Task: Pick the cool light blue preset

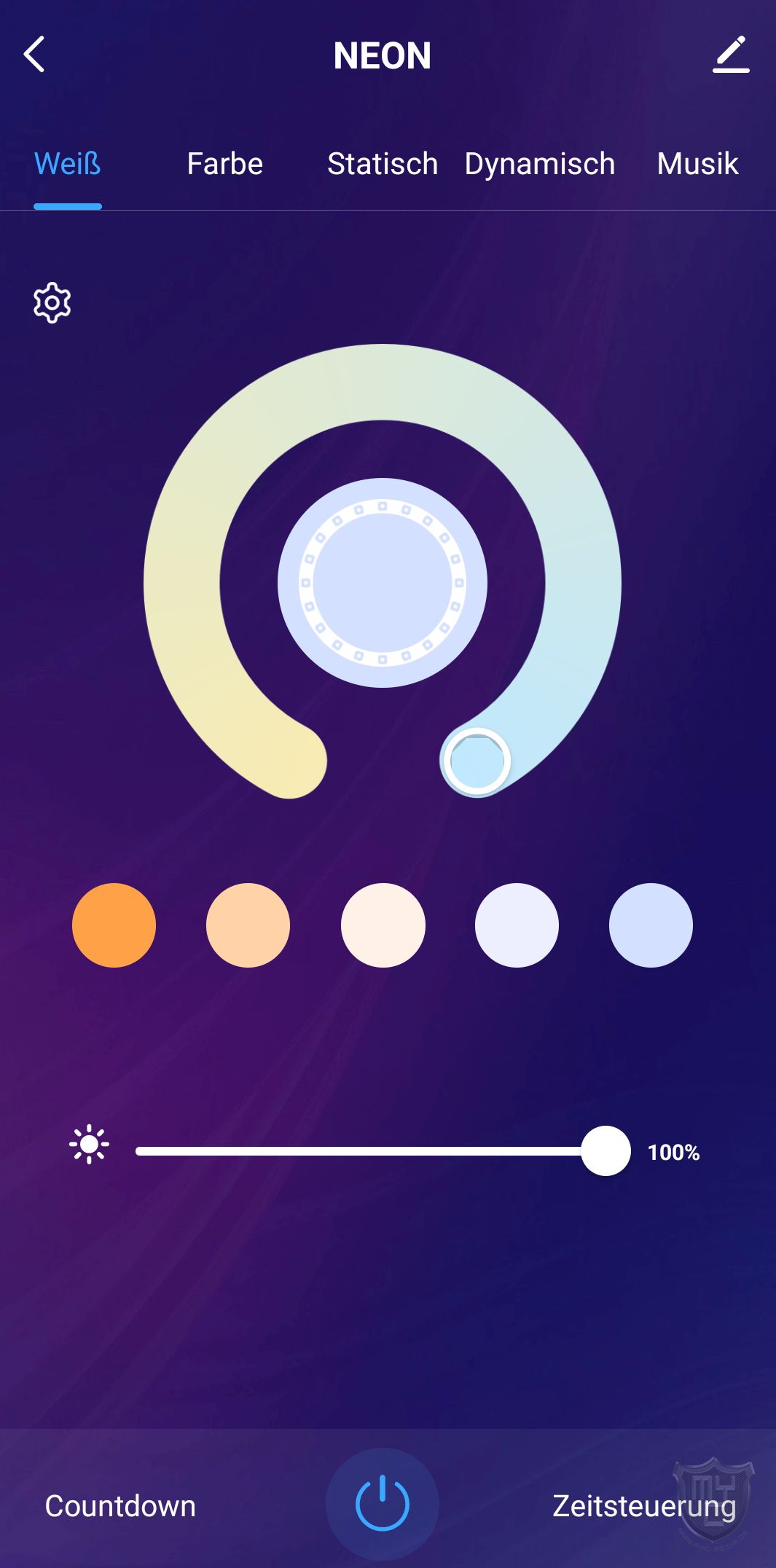Action: click(651, 925)
